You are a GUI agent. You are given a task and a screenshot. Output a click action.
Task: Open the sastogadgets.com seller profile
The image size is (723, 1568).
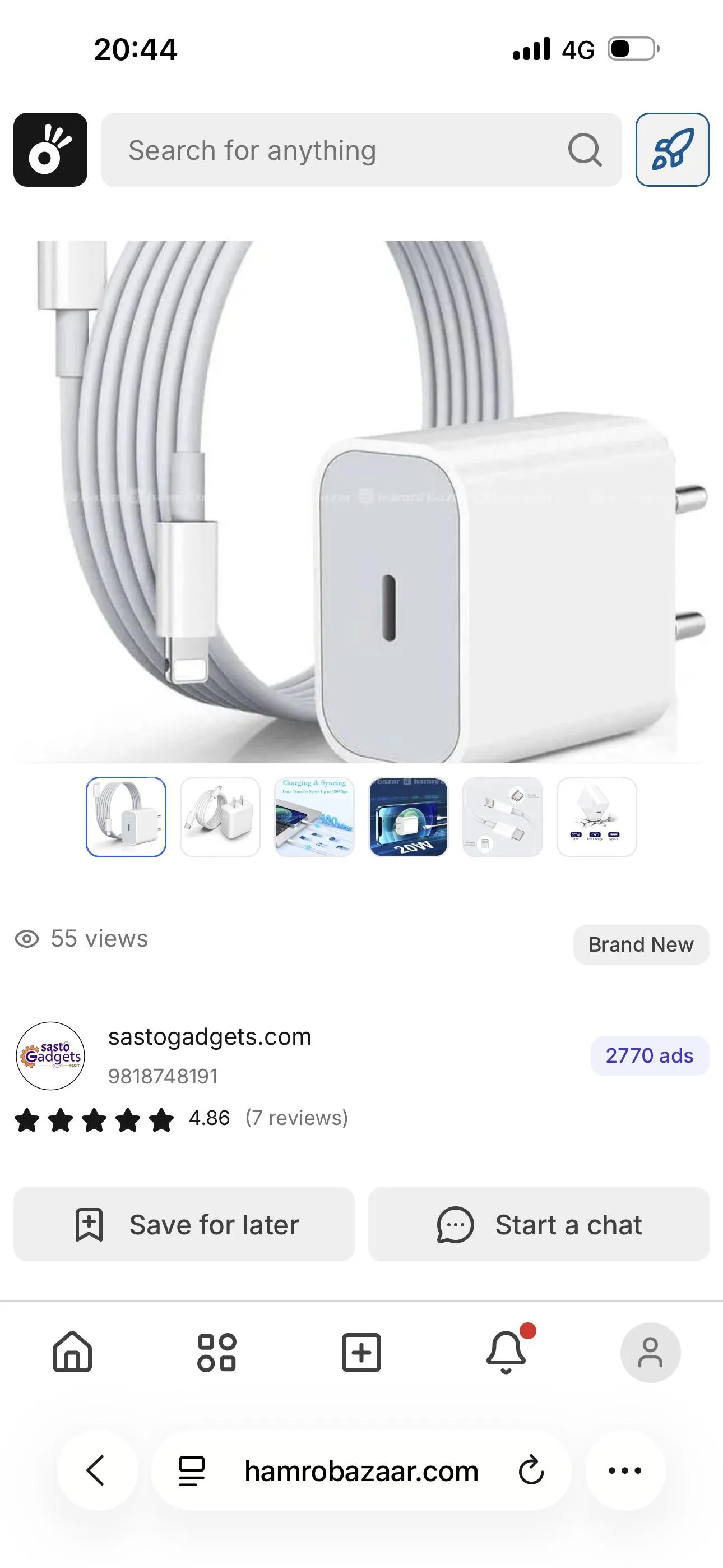point(208,1036)
